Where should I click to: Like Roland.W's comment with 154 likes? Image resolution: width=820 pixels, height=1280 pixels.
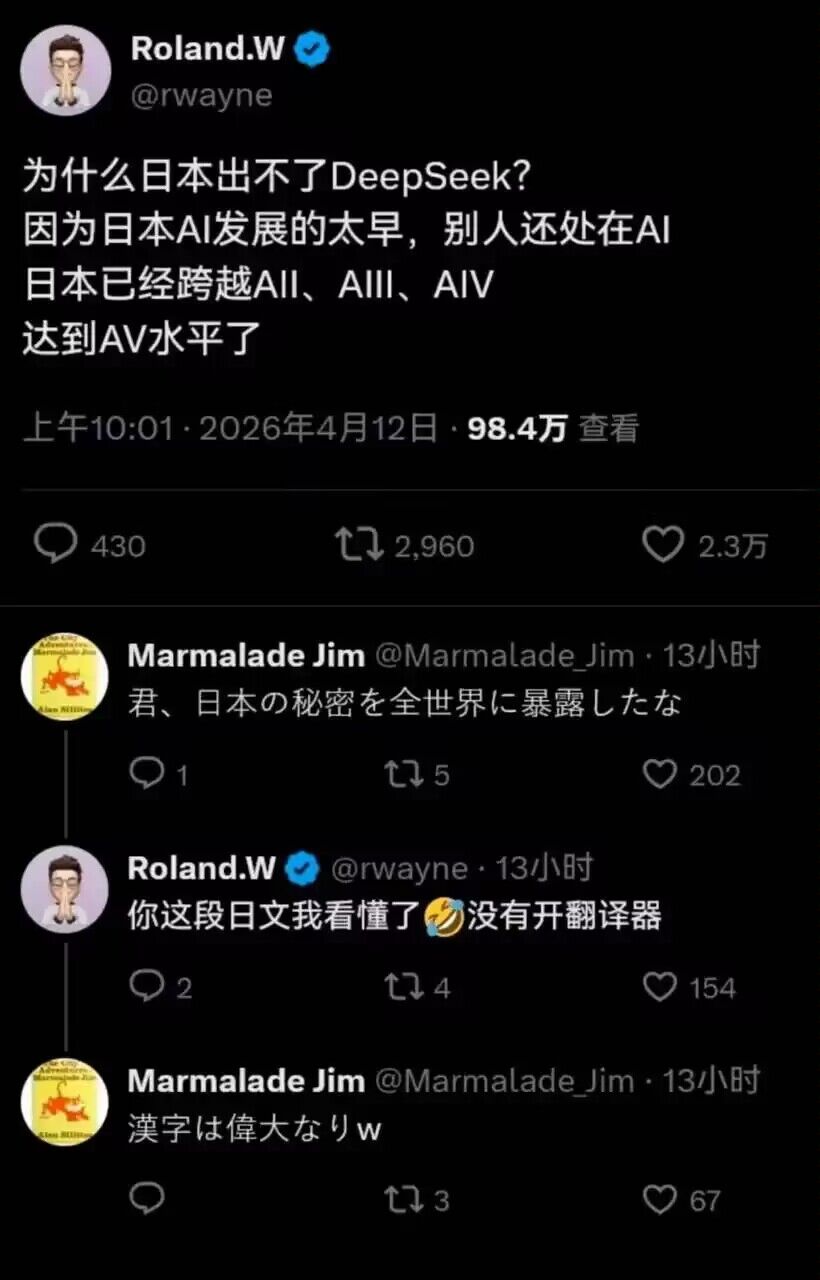coord(659,986)
